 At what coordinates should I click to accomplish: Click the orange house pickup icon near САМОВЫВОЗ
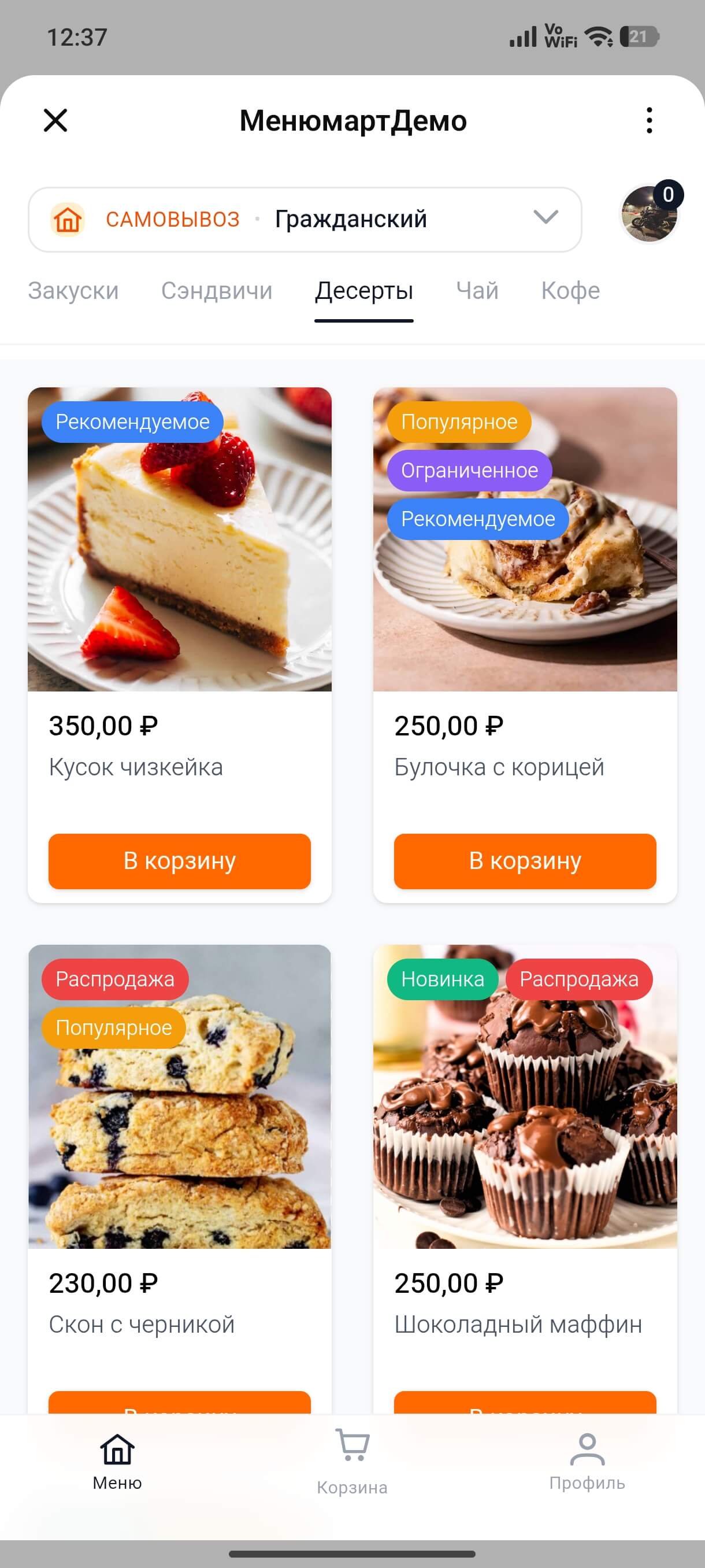pyautogui.click(x=69, y=219)
